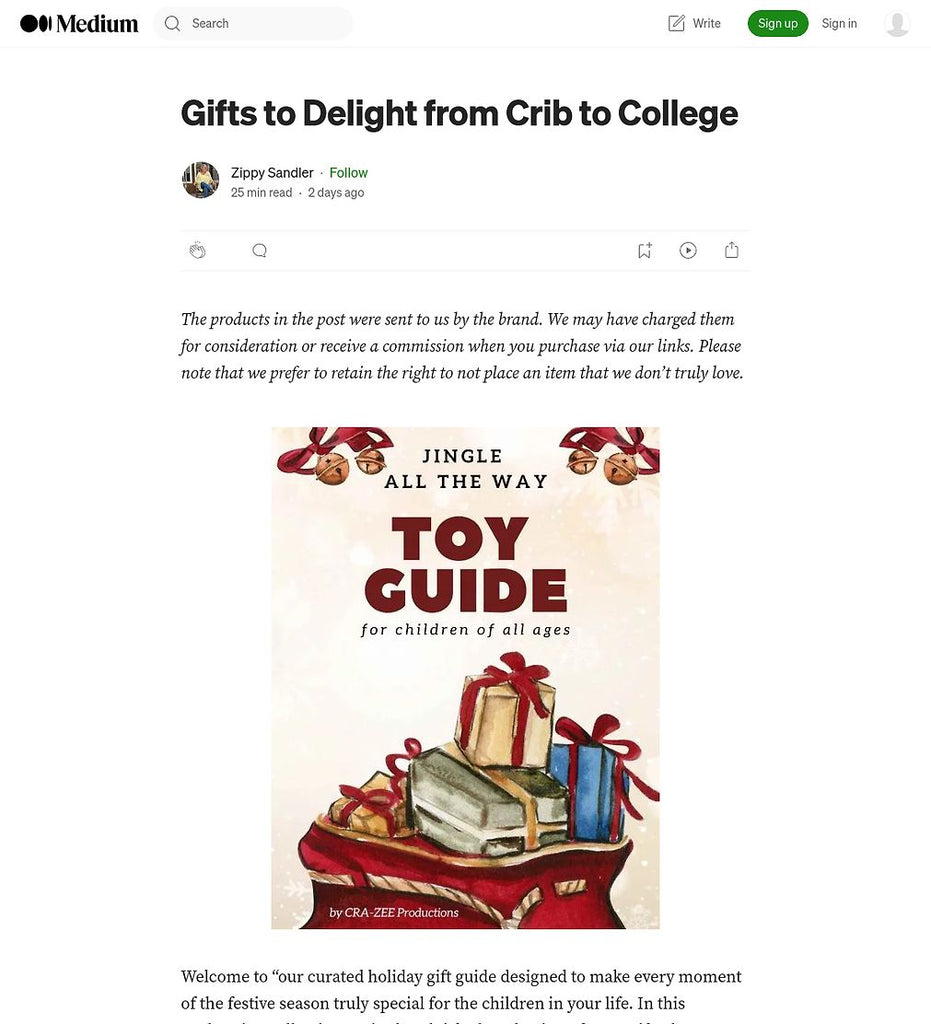Open the Write option
This screenshot has height=1024, width=931.
point(694,23)
